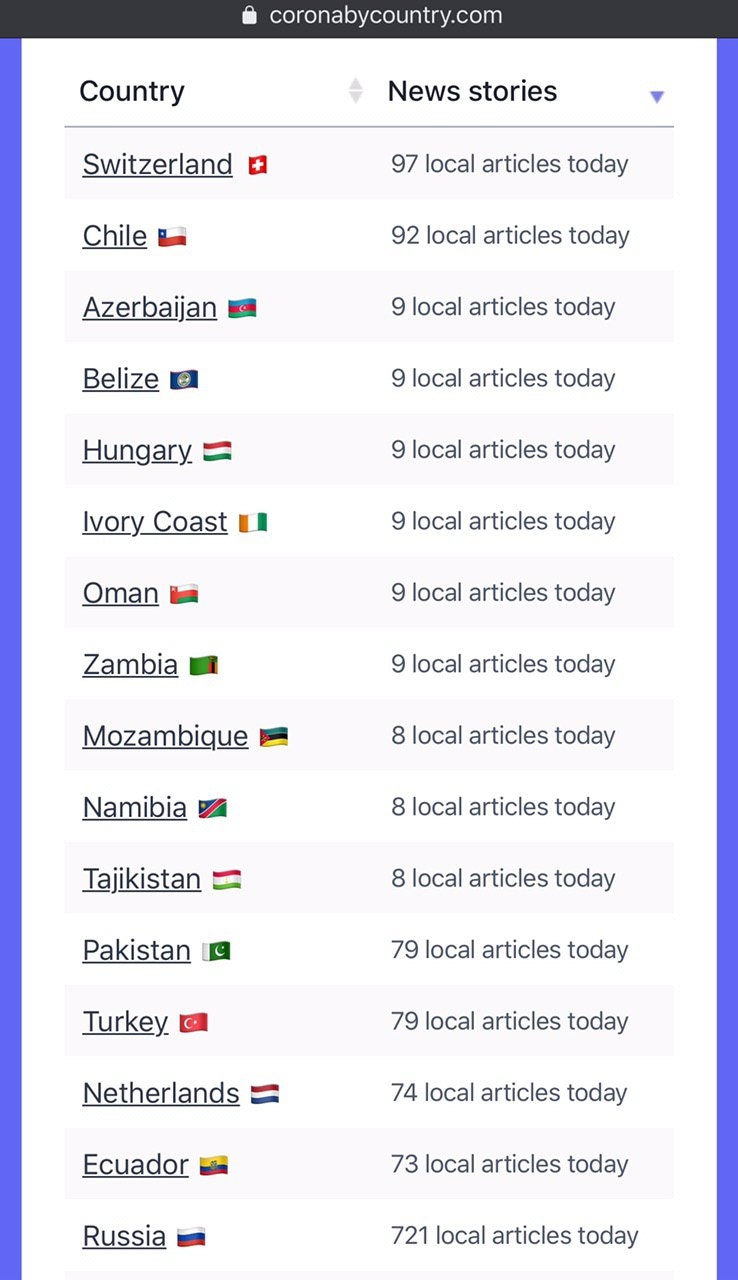Open the Hungary country link

click(137, 450)
